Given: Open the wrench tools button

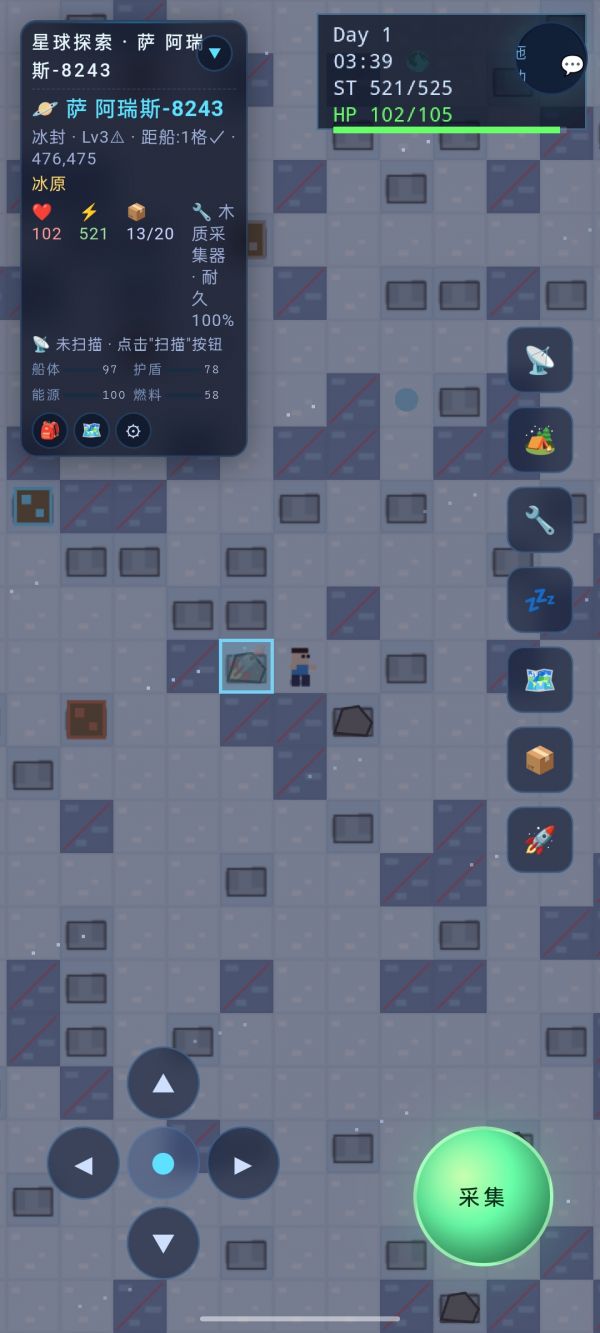Looking at the screenshot, I should tap(540, 520).
